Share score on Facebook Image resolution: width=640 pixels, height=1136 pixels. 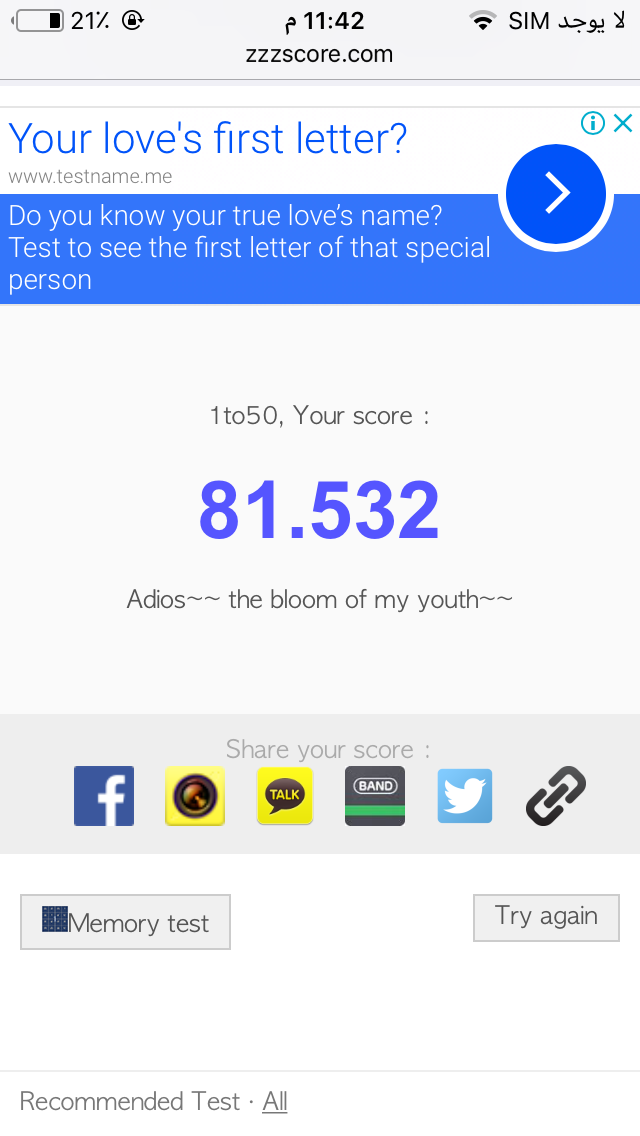coord(104,796)
